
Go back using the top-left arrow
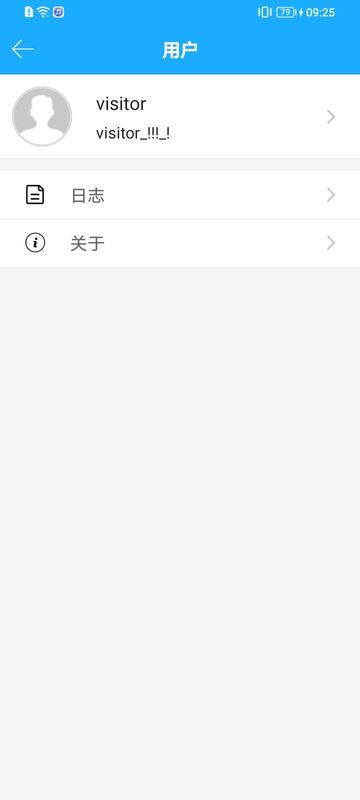[22, 49]
